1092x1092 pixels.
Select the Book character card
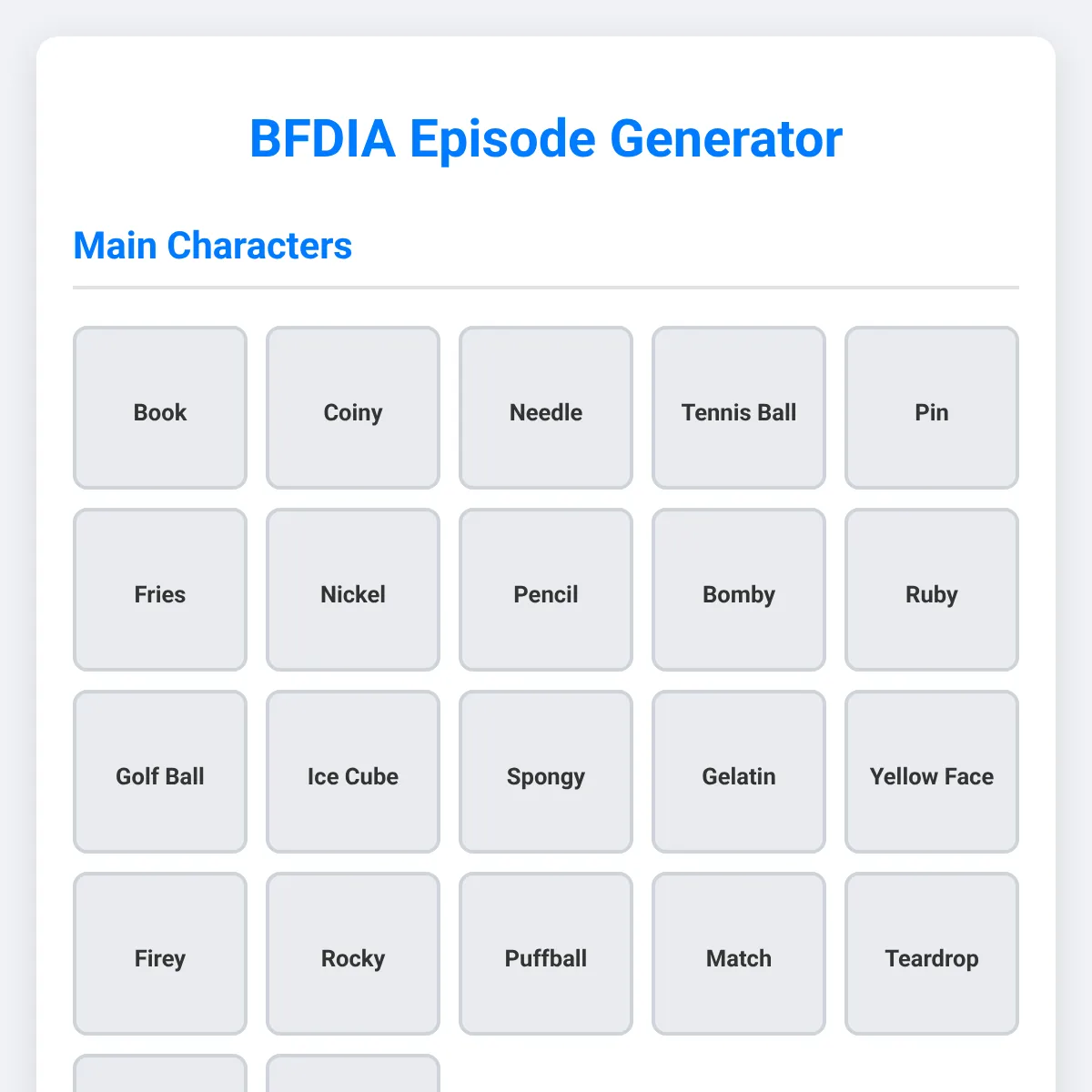tap(160, 408)
